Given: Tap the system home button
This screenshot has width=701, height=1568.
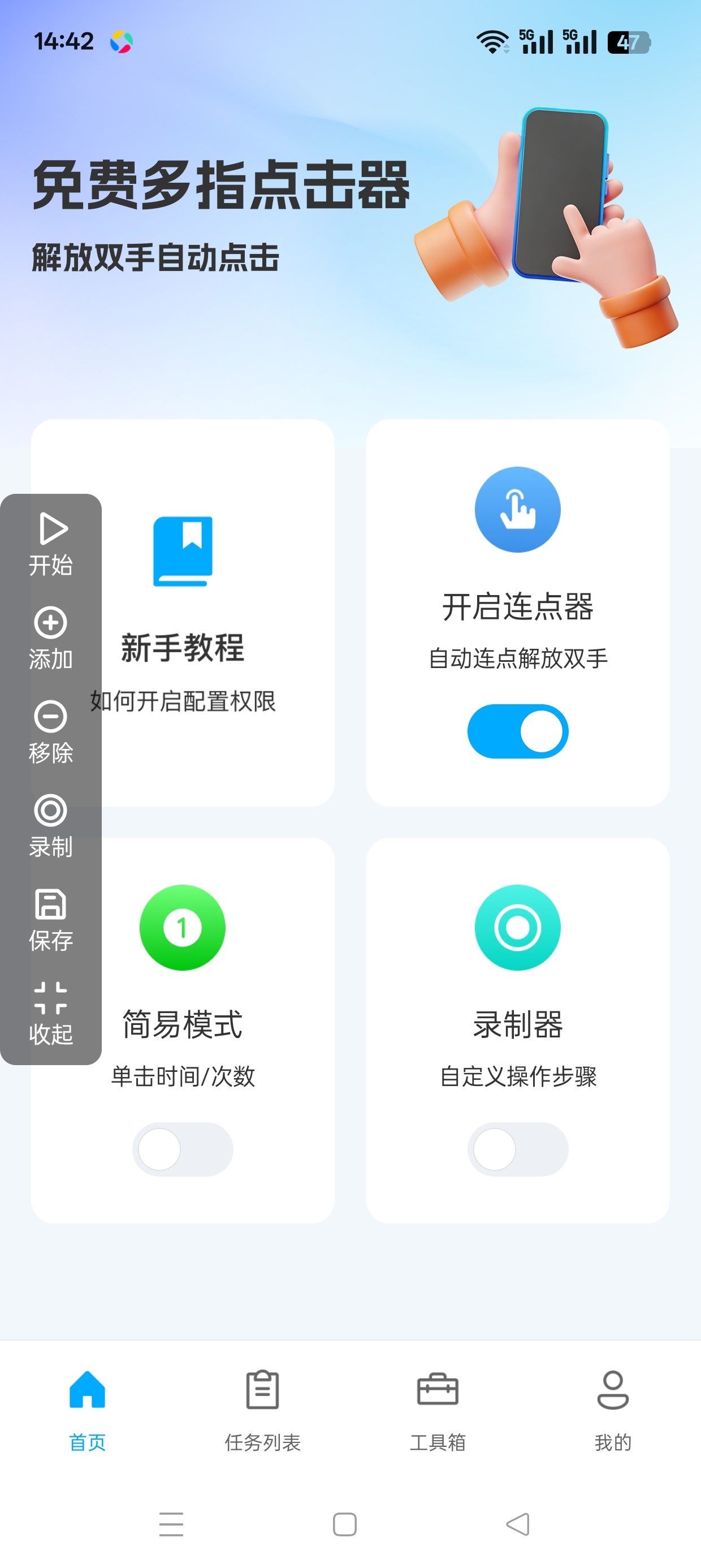Looking at the screenshot, I should (x=345, y=1524).
